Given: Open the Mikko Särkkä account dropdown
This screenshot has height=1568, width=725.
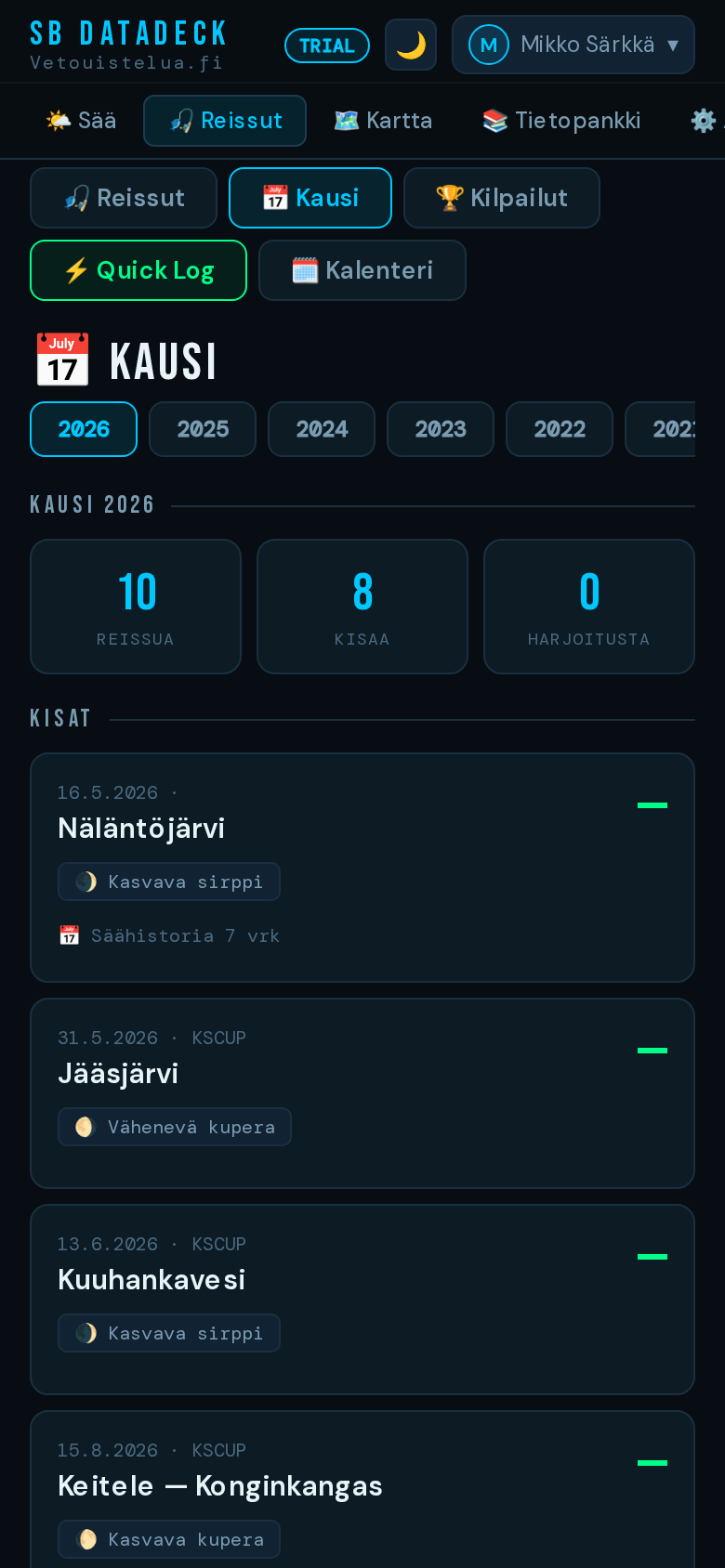Looking at the screenshot, I should [573, 45].
